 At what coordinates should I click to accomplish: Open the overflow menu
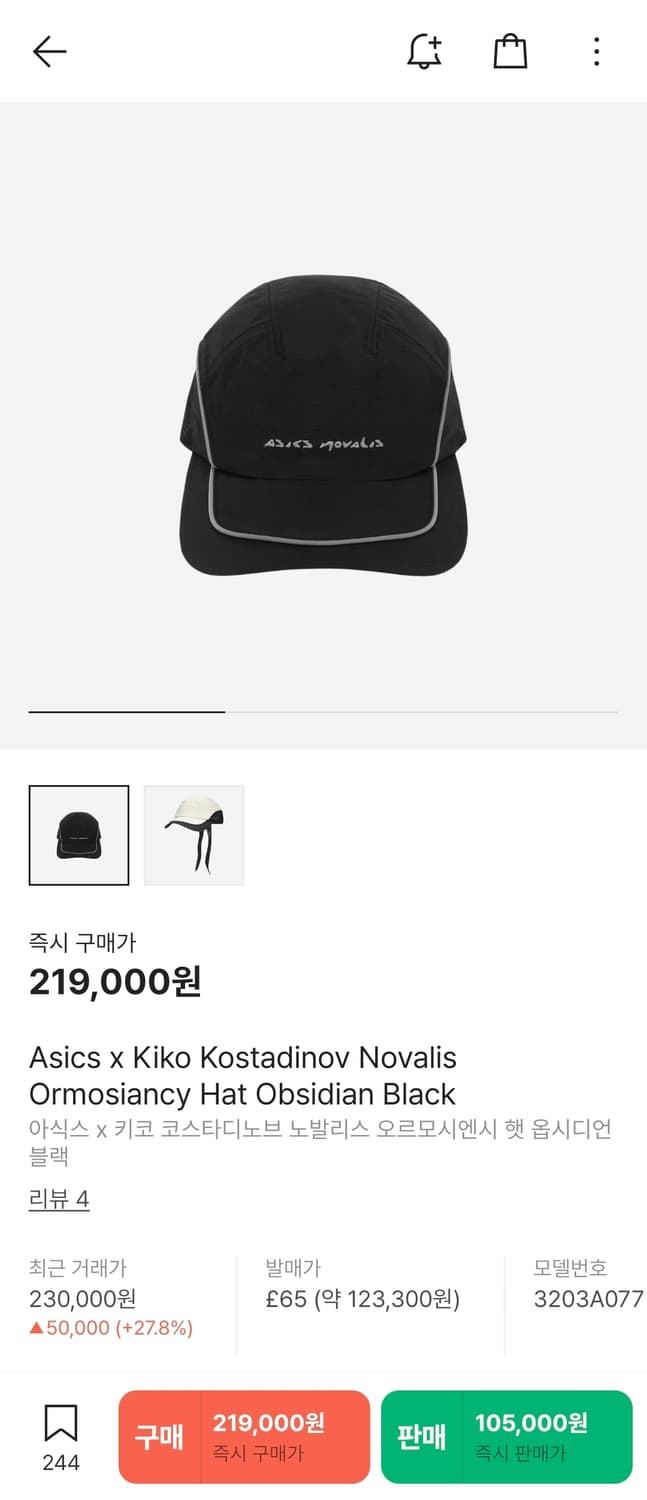596,52
